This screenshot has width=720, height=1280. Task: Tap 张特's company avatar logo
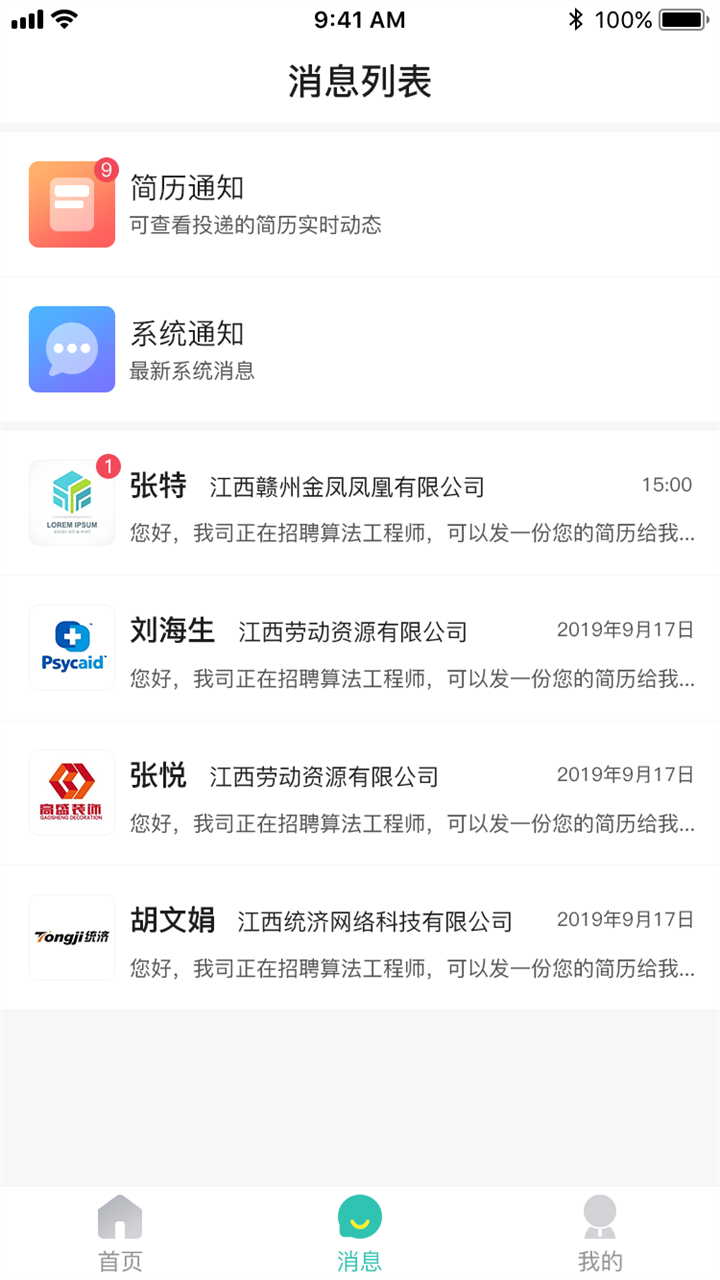(71, 503)
